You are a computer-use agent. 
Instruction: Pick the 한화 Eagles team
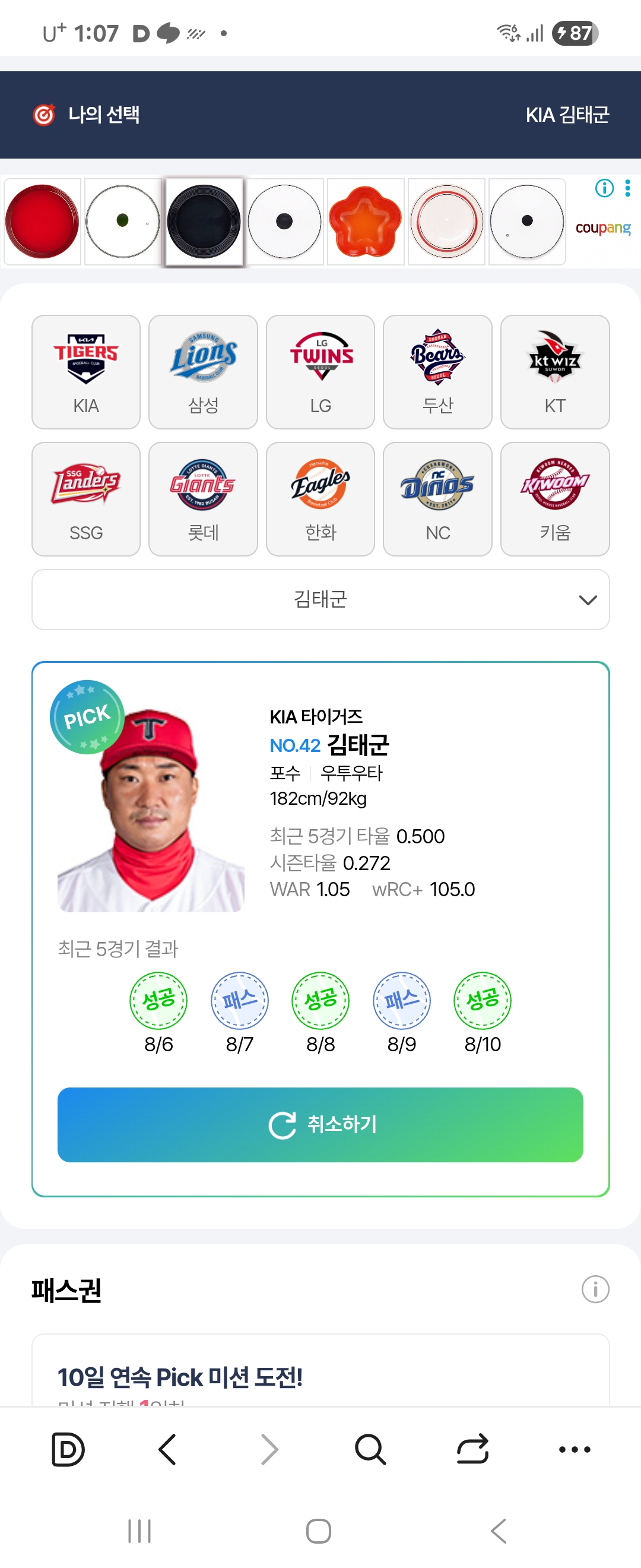coord(320,498)
